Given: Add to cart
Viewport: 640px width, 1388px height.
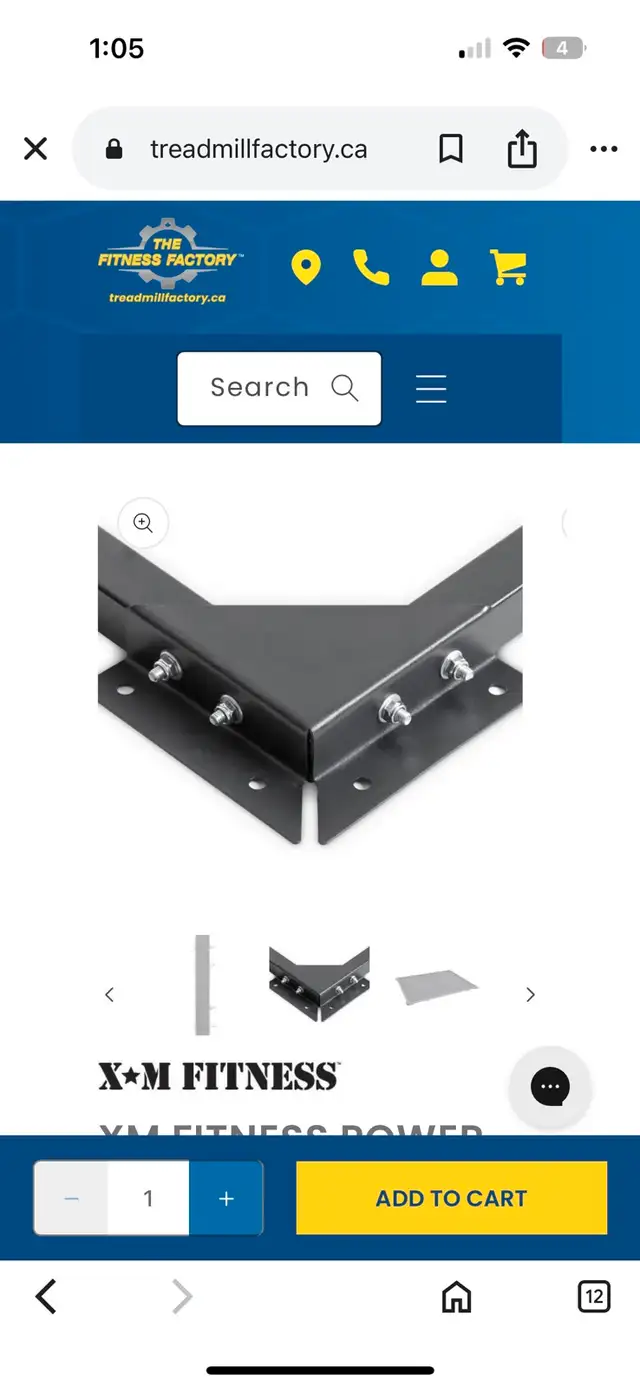Looking at the screenshot, I should pyautogui.click(x=451, y=1198).
